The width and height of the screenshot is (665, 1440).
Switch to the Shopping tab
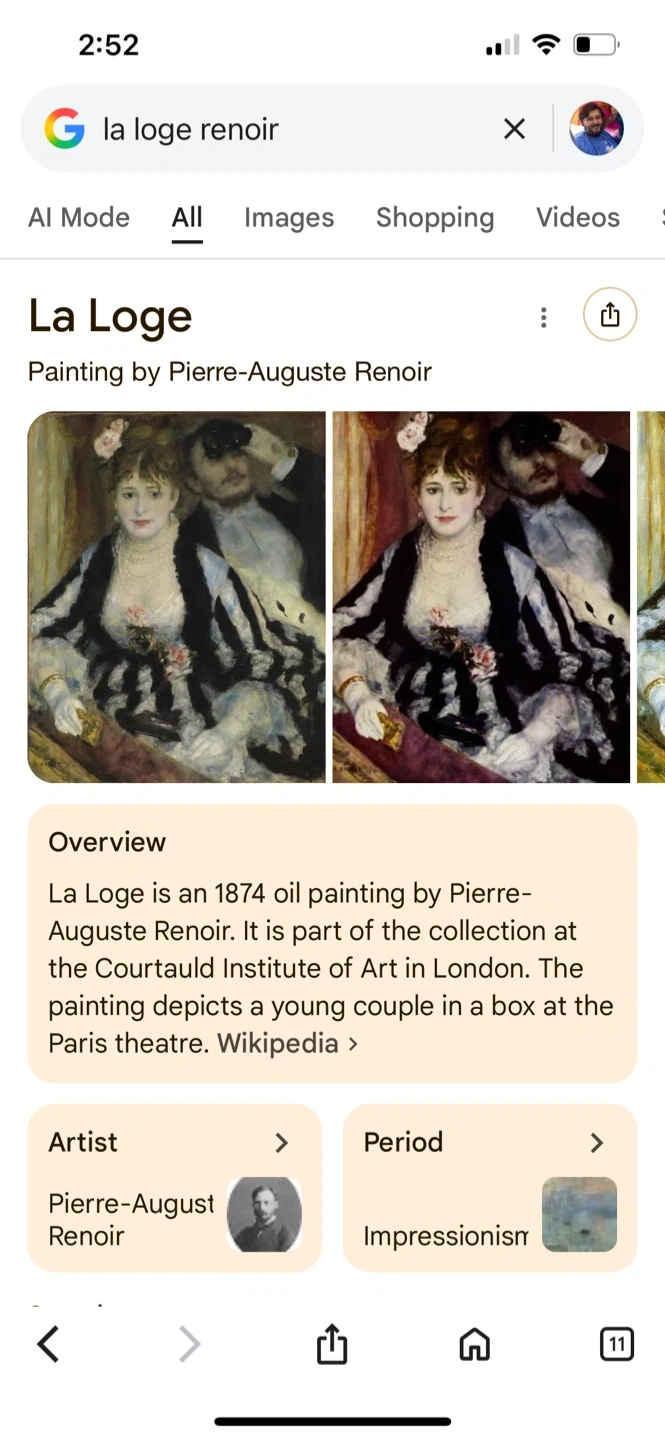tap(435, 217)
